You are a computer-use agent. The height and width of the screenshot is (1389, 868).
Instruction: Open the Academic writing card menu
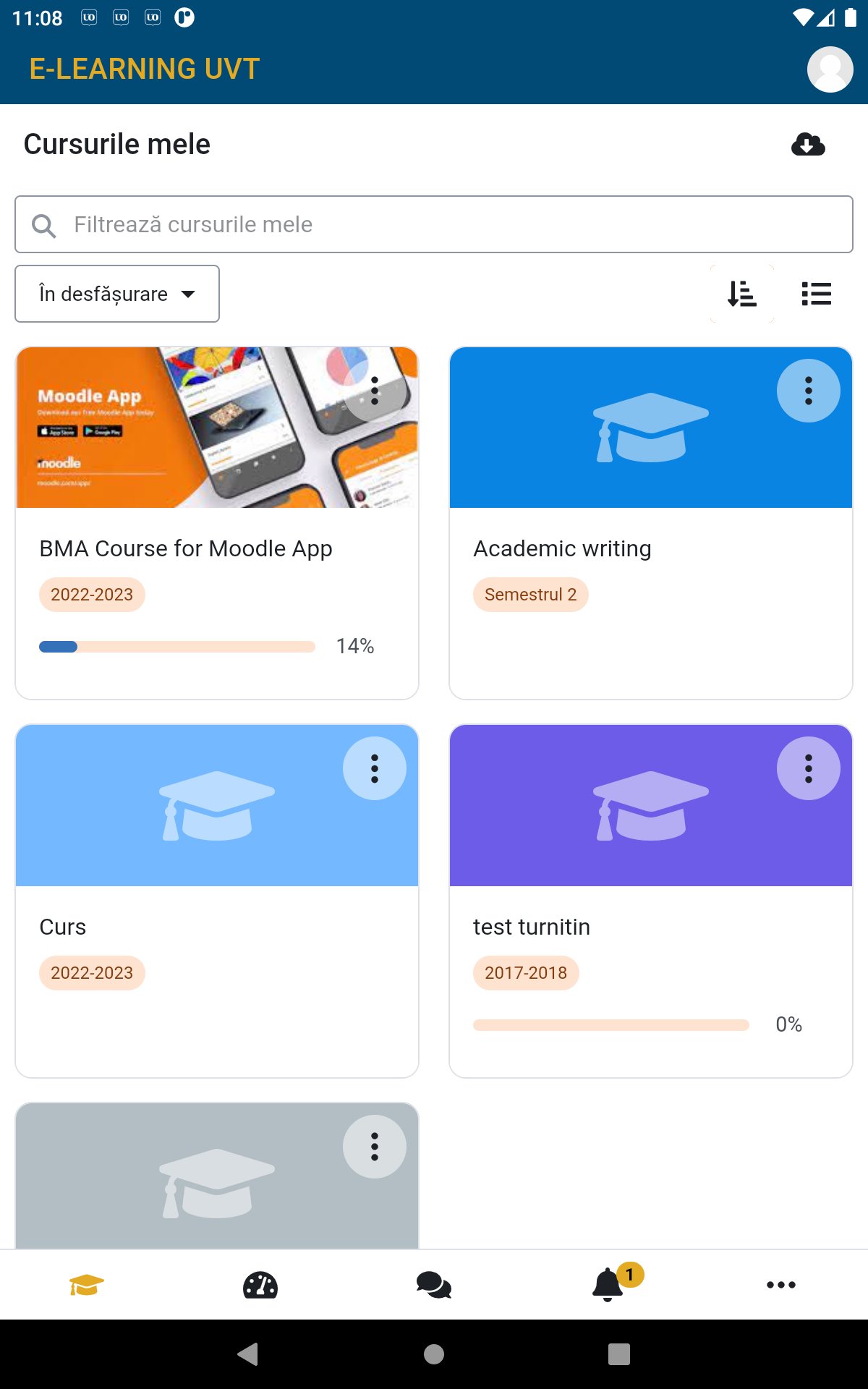tap(808, 391)
